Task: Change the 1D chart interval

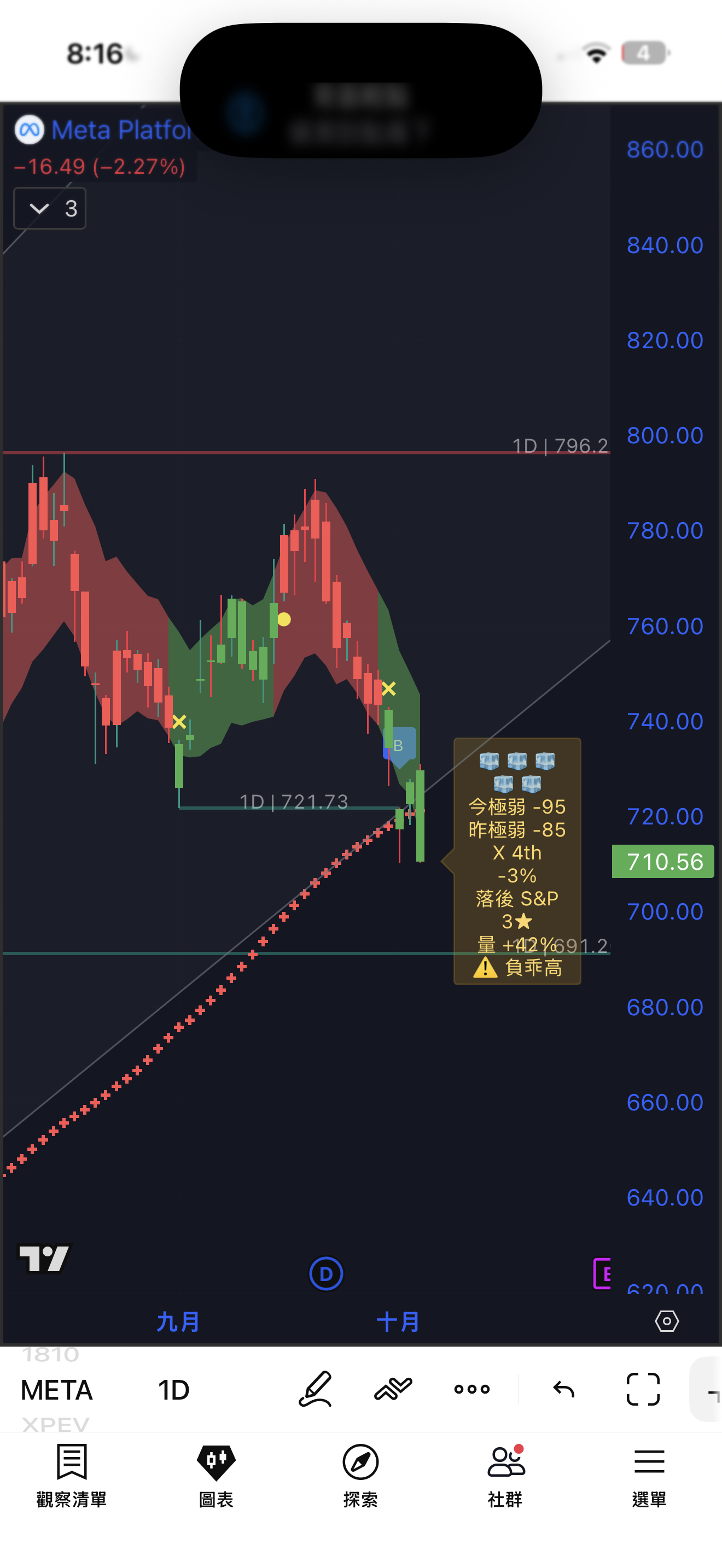Action: [x=173, y=1390]
